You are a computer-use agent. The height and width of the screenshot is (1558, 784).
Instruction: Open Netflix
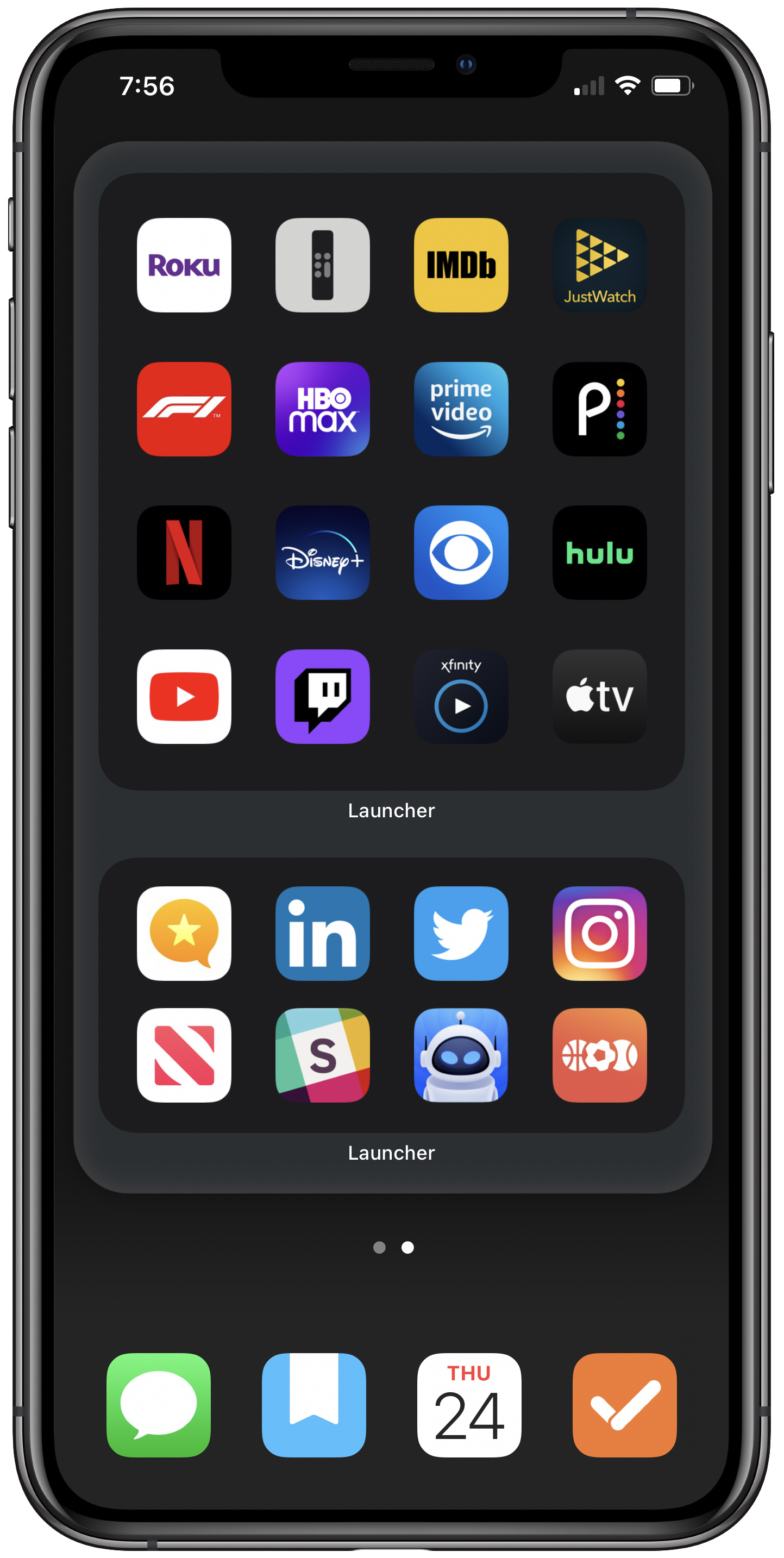click(x=184, y=552)
